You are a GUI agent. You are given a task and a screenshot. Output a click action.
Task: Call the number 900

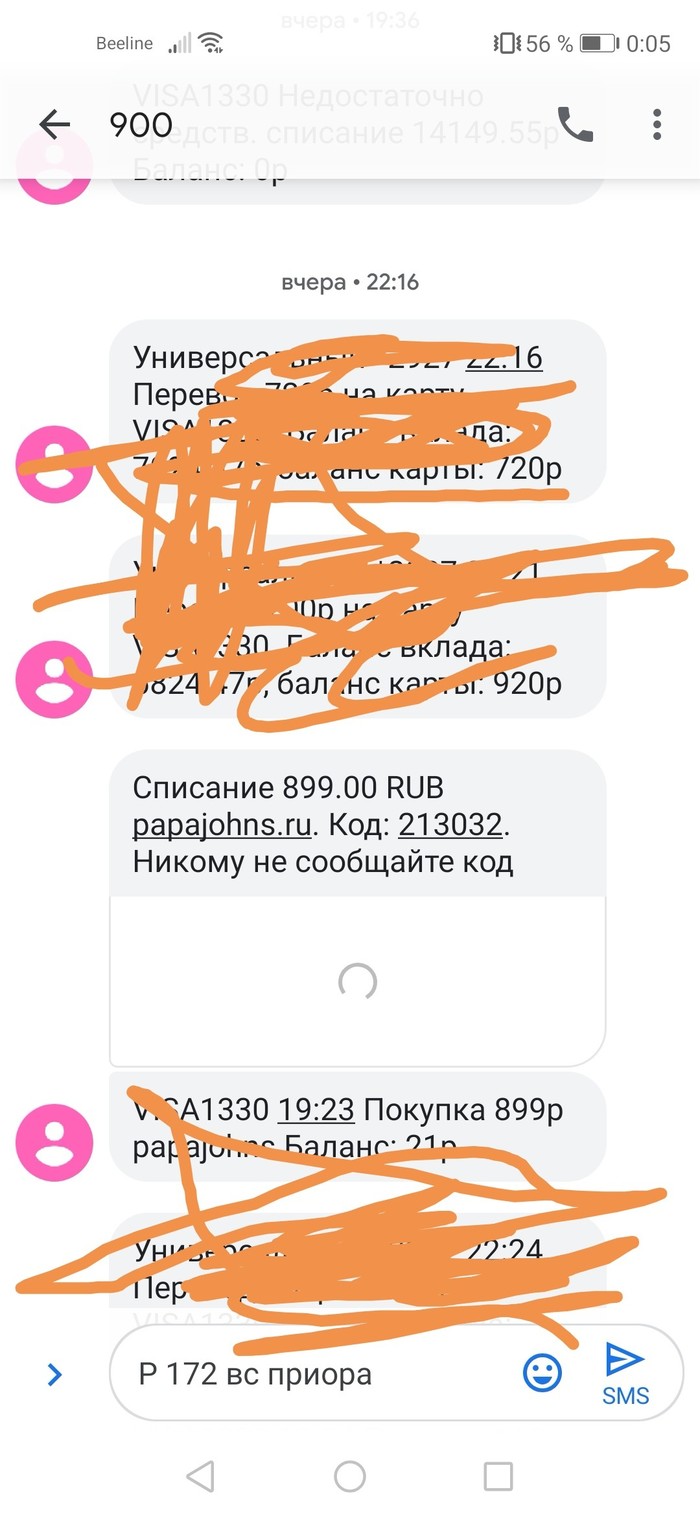(574, 124)
